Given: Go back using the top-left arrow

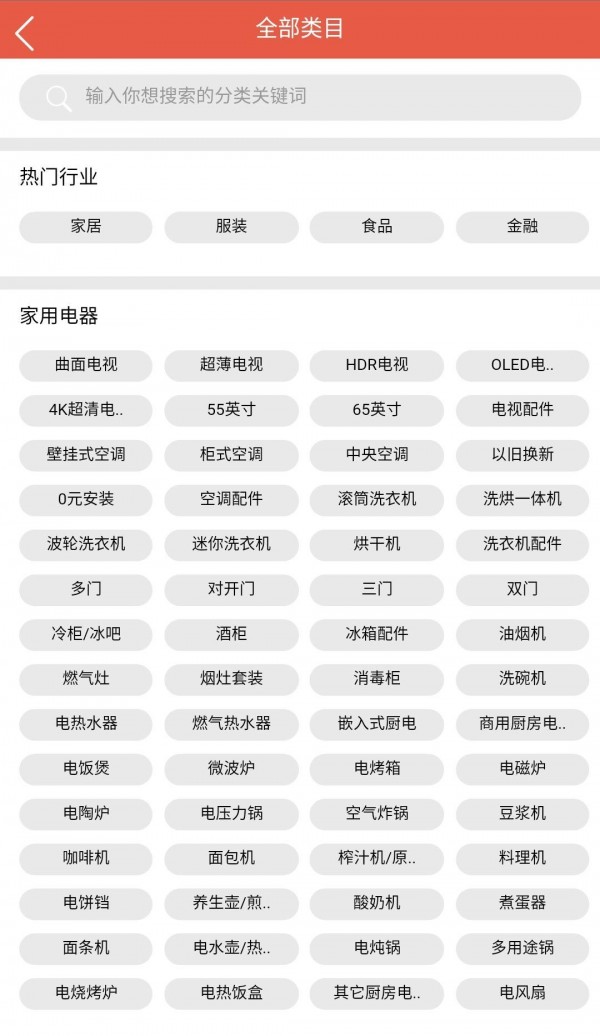Looking at the screenshot, I should pos(25,33).
